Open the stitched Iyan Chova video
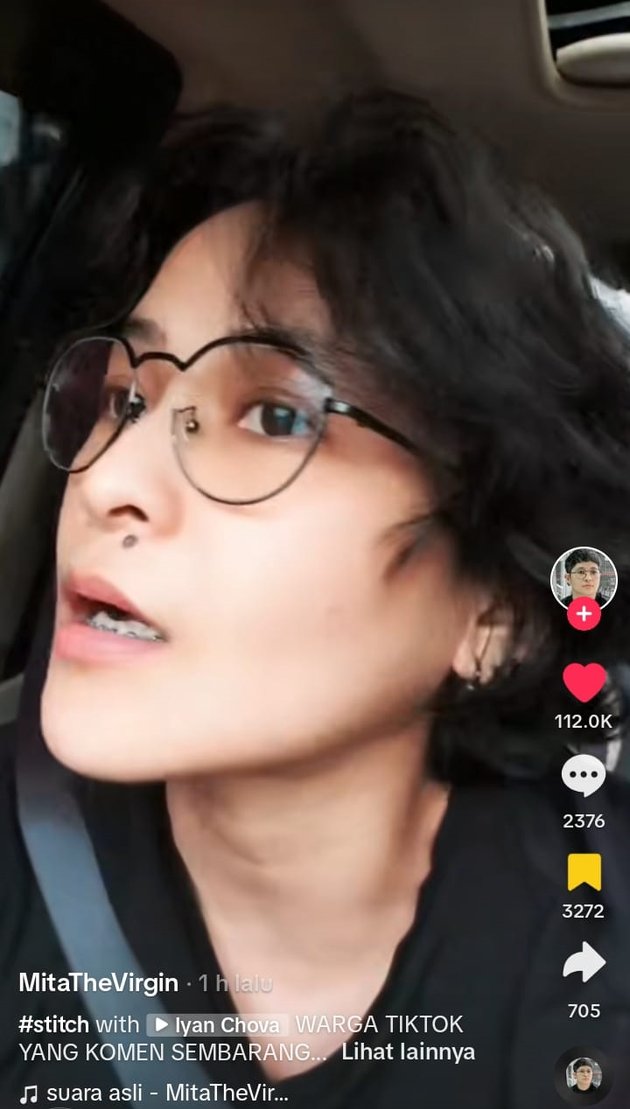The width and height of the screenshot is (630, 1109). click(x=219, y=1025)
